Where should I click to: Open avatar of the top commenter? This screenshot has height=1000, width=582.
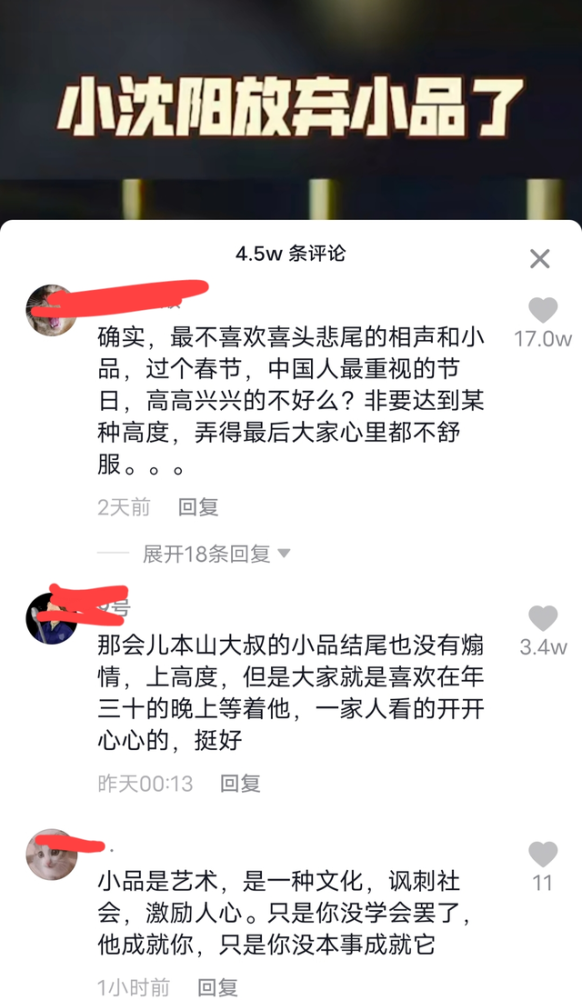(x=52, y=310)
